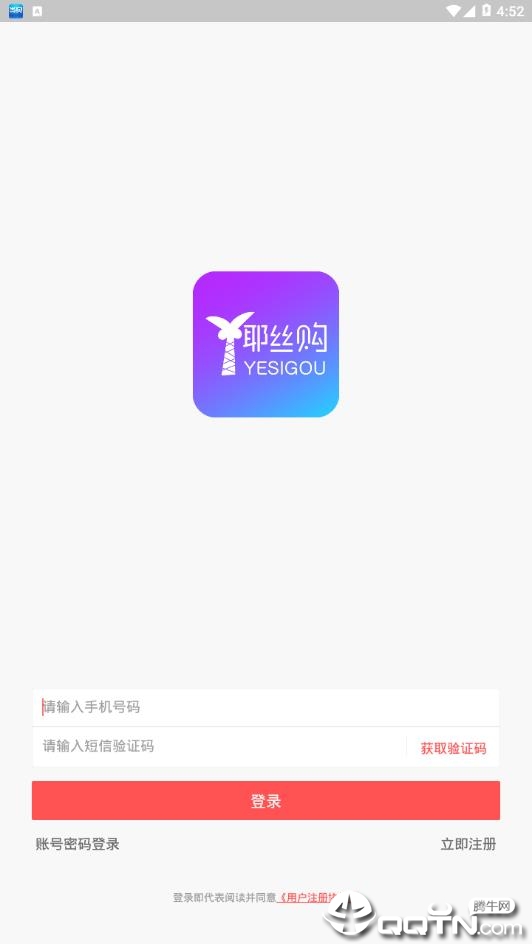Open the 用户注册协议 agreement link
532x944 pixels.
click(306, 898)
